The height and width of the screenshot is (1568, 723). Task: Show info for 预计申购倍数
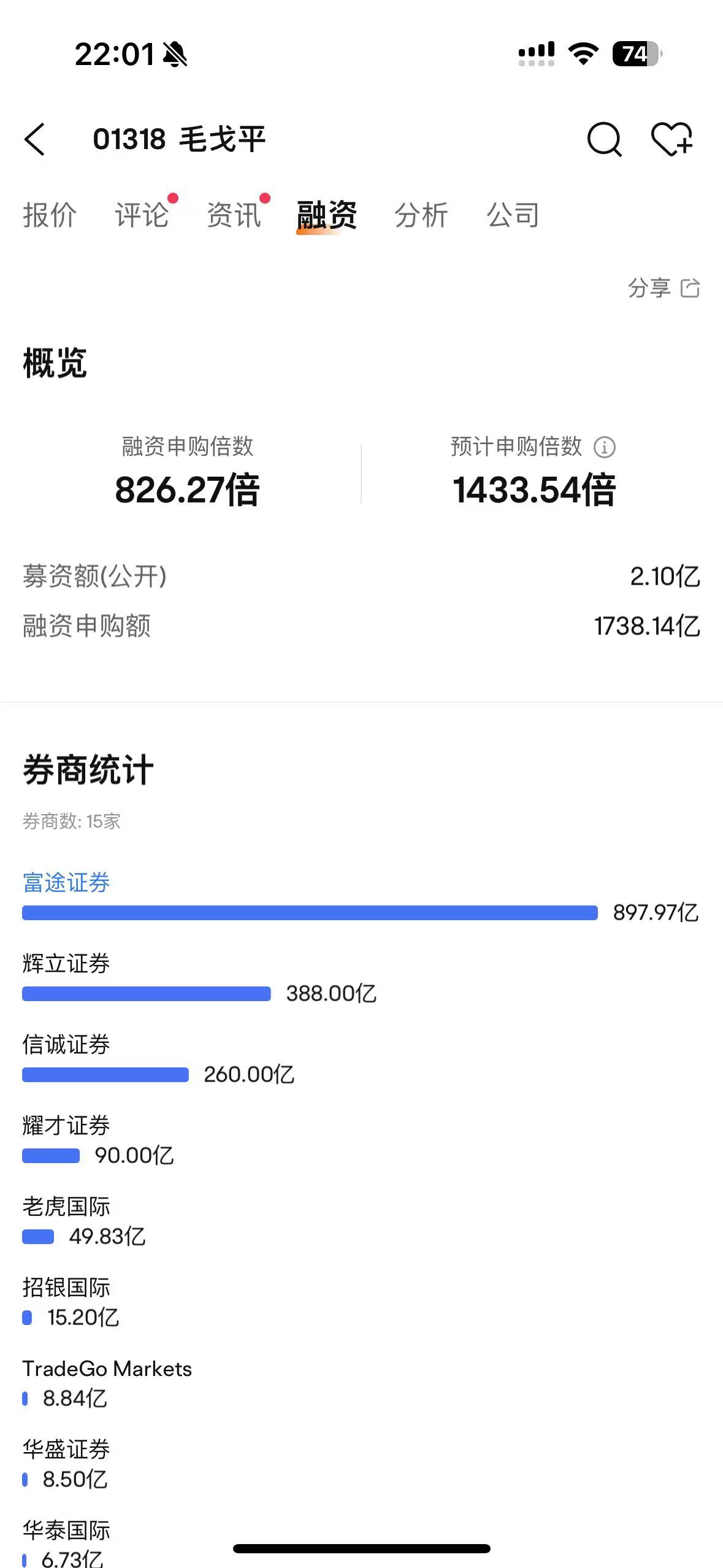coord(605,447)
